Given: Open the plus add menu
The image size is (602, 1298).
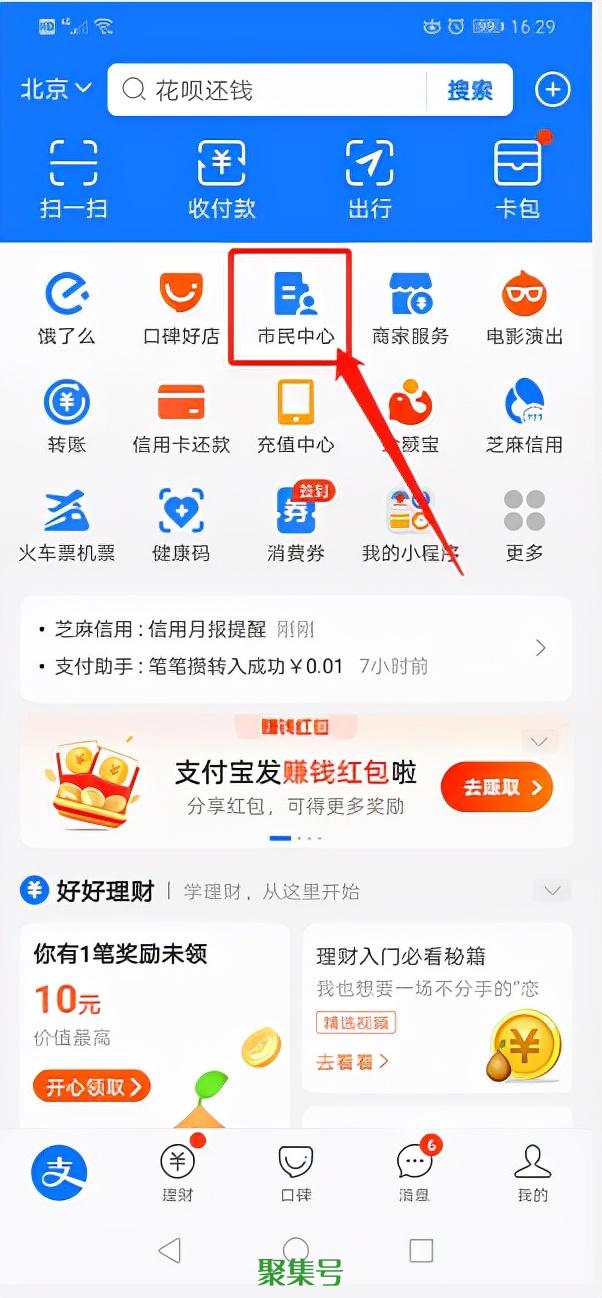Looking at the screenshot, I should pos(553,90).
